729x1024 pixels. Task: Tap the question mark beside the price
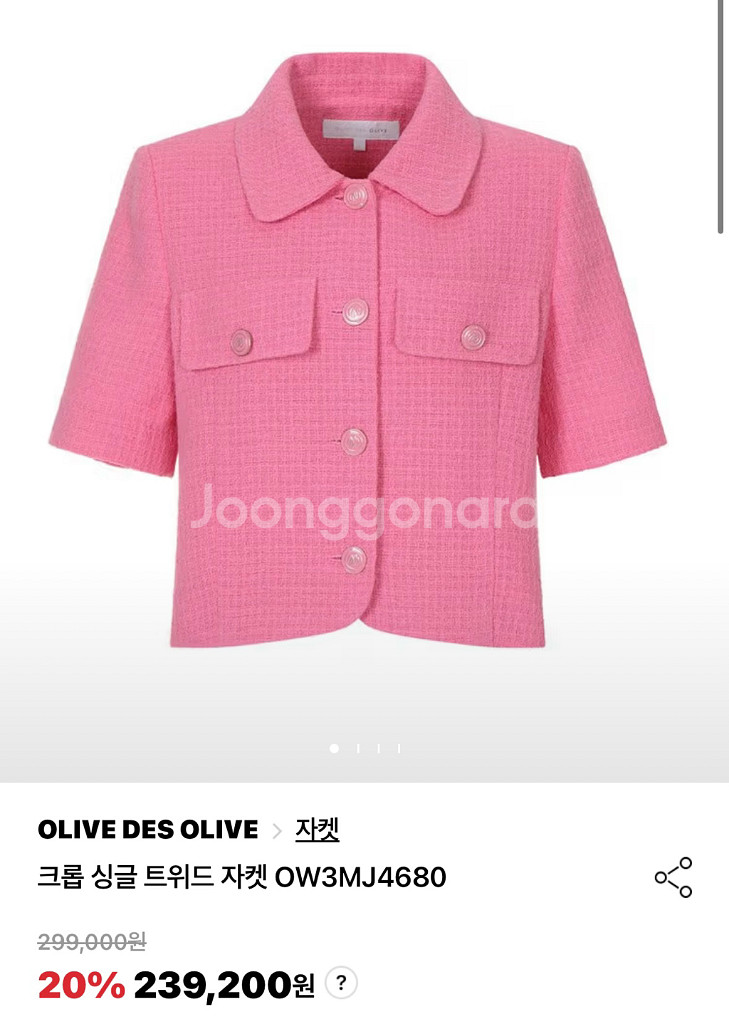click(341, 983)
